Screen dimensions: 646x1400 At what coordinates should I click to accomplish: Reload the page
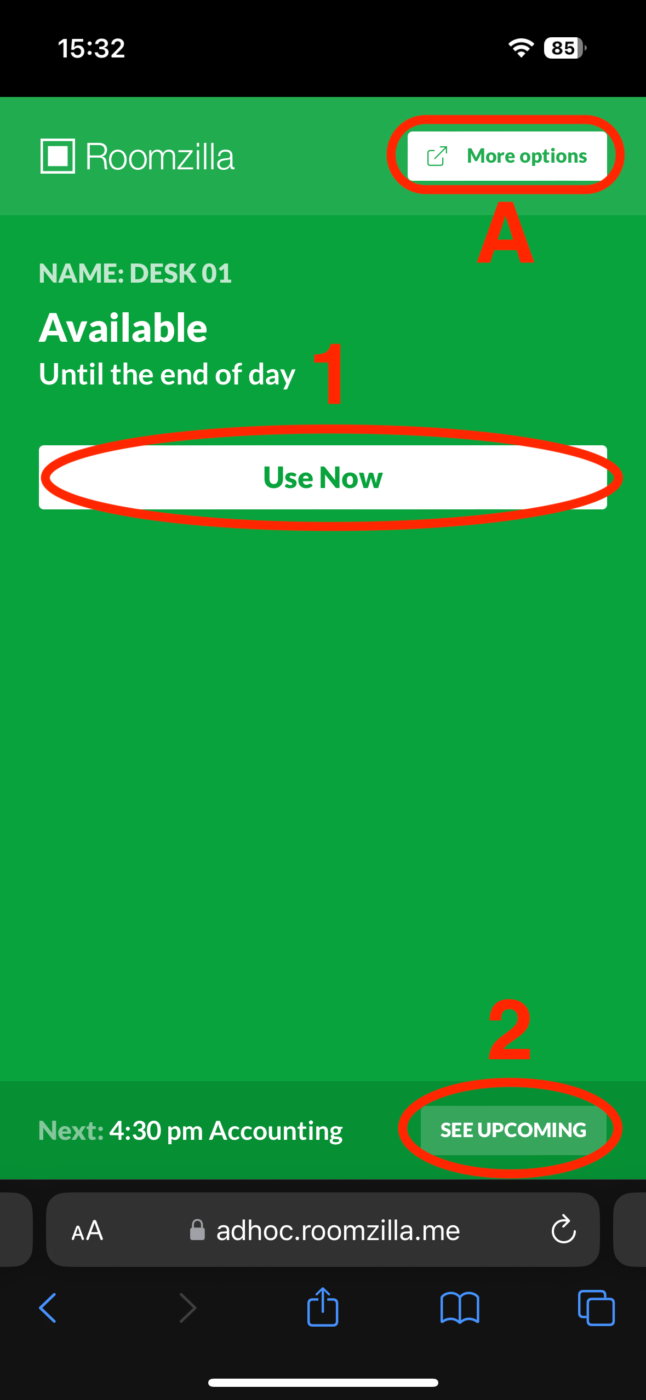[564, 1229]
